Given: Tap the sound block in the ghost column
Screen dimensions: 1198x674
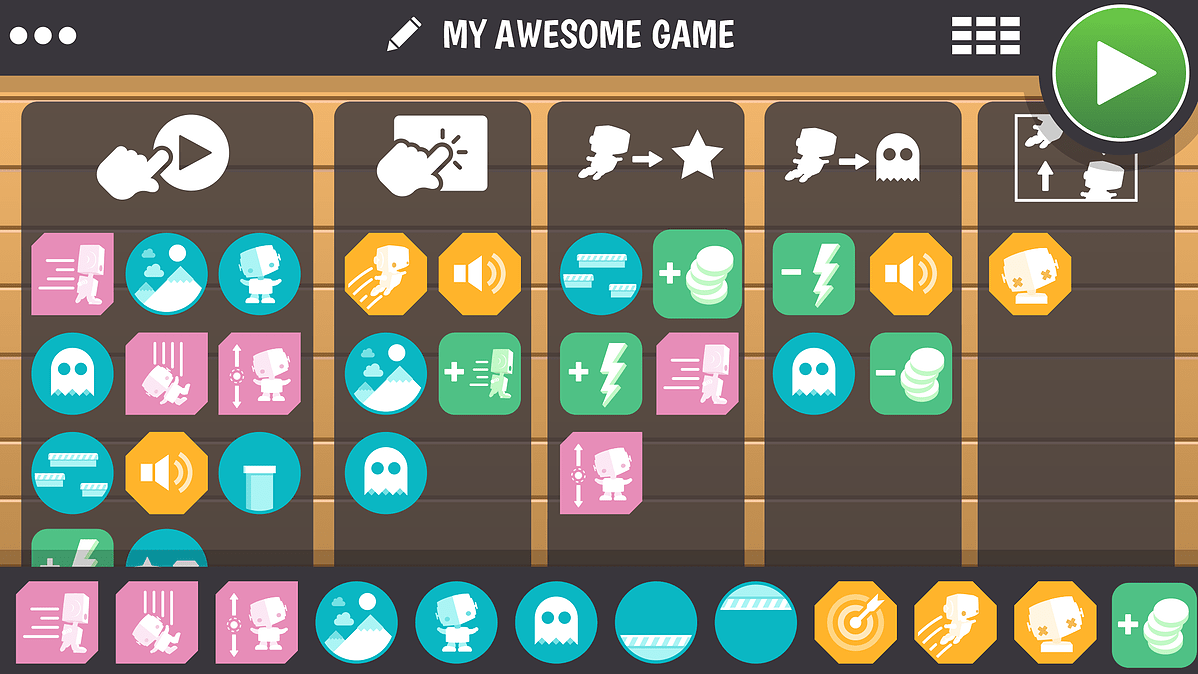Looking at the screenshot, I should coord(911,273).
